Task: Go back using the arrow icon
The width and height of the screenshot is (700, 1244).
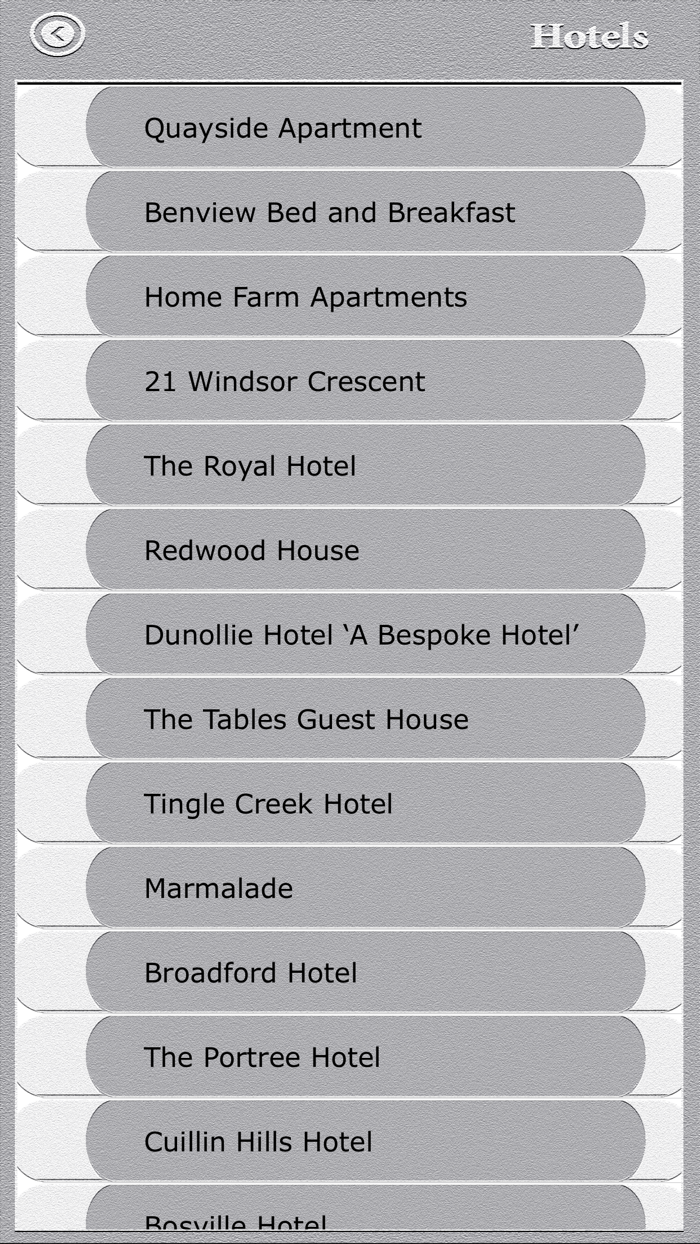Action: click(58, 35)
